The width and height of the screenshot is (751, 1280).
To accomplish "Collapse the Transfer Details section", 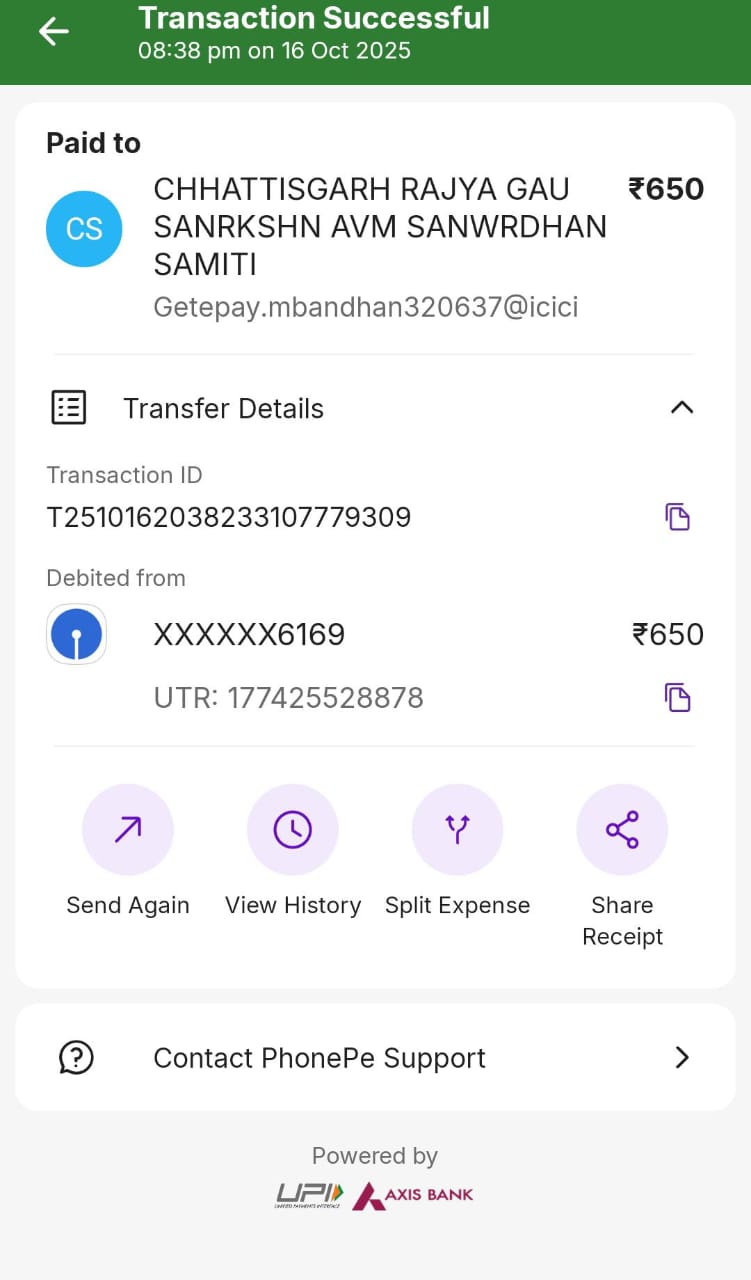I will click(x=681, y=407).
